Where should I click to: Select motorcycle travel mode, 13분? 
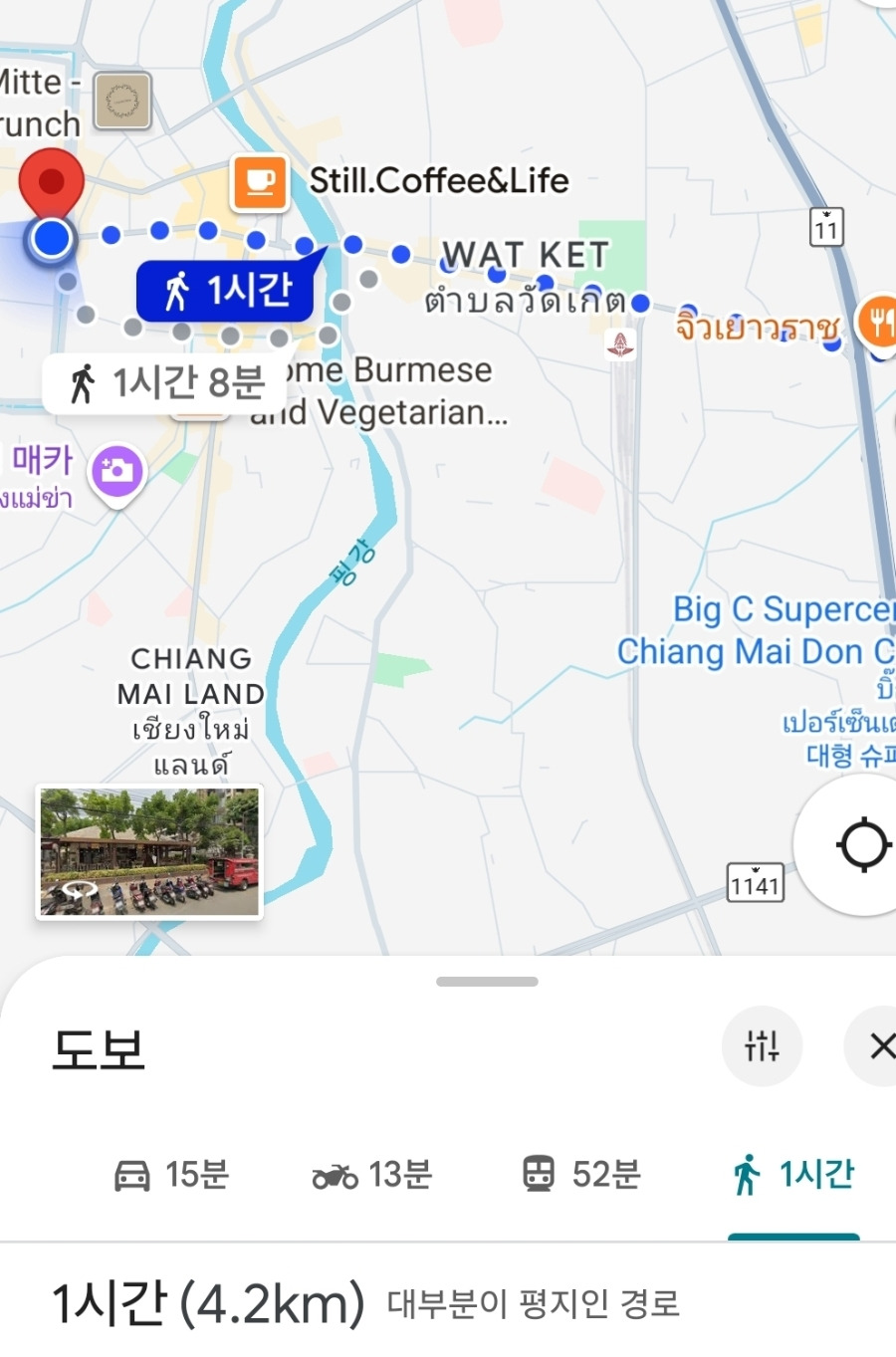click(x=371, y=1175)
